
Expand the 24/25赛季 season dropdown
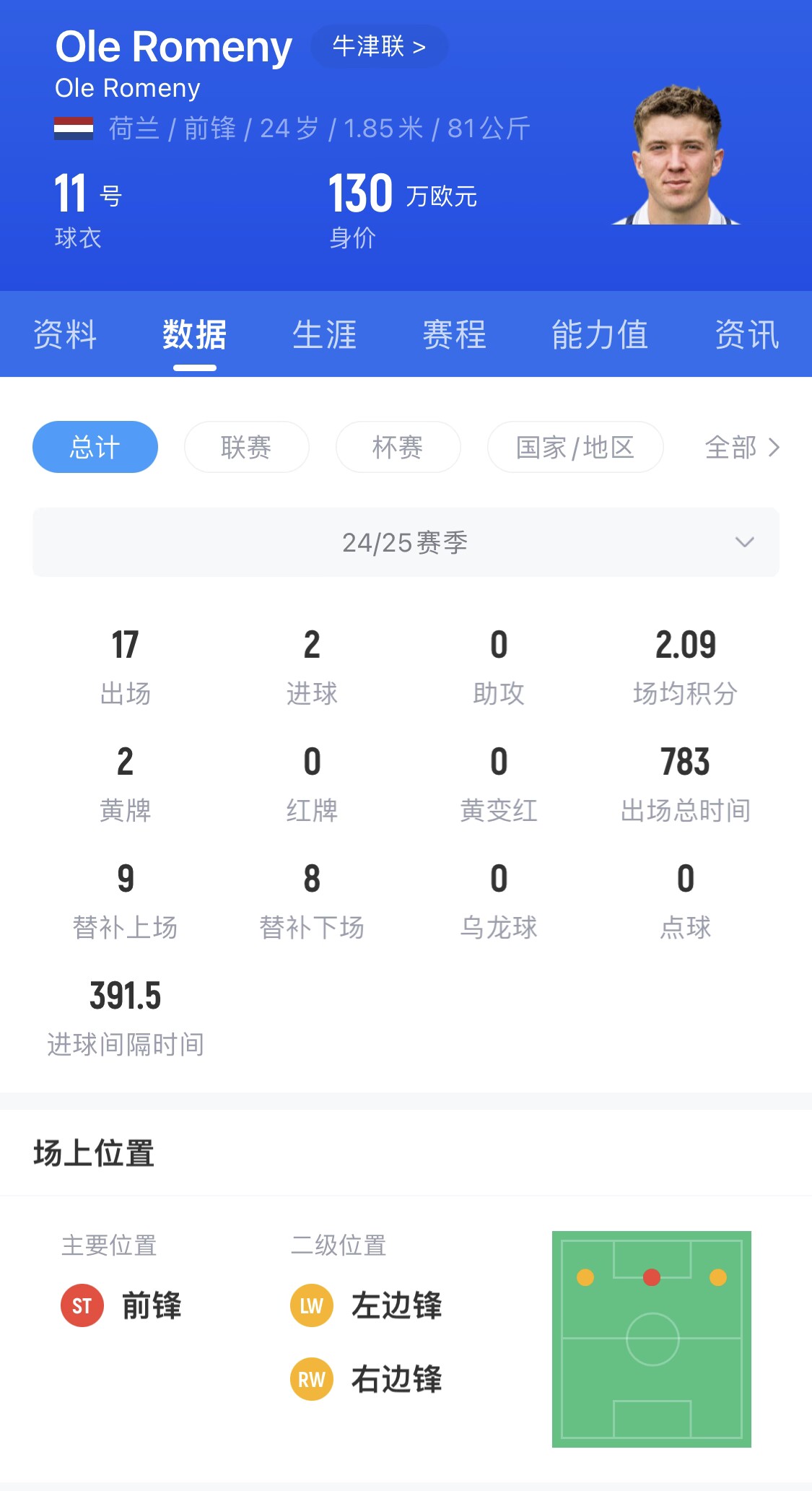(406, 542)
